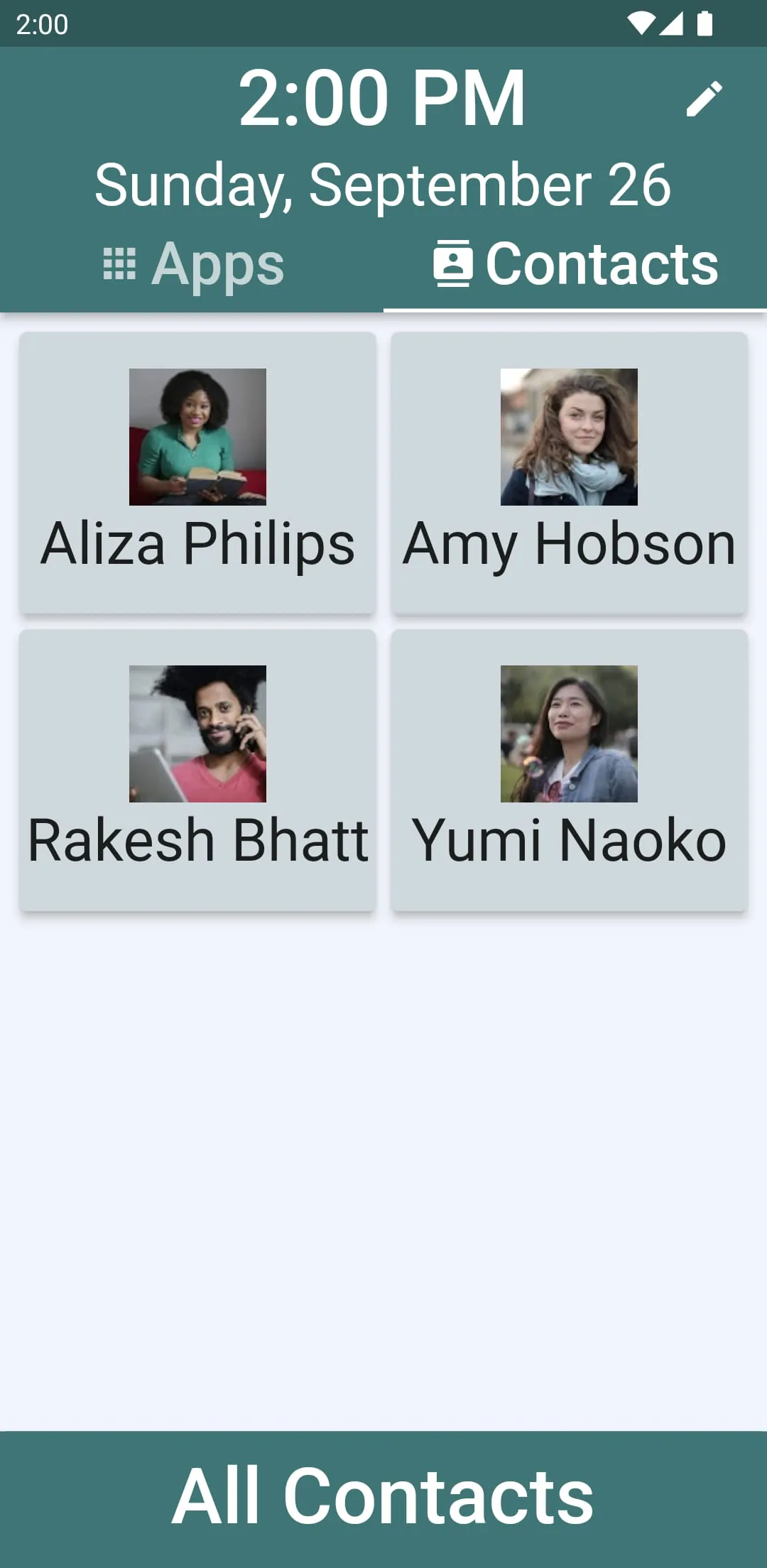Viewport: 767px width, 1568px height.
Task: Tap the pencil edit icon
Action: pyautogui.click(x=704, y=99)
